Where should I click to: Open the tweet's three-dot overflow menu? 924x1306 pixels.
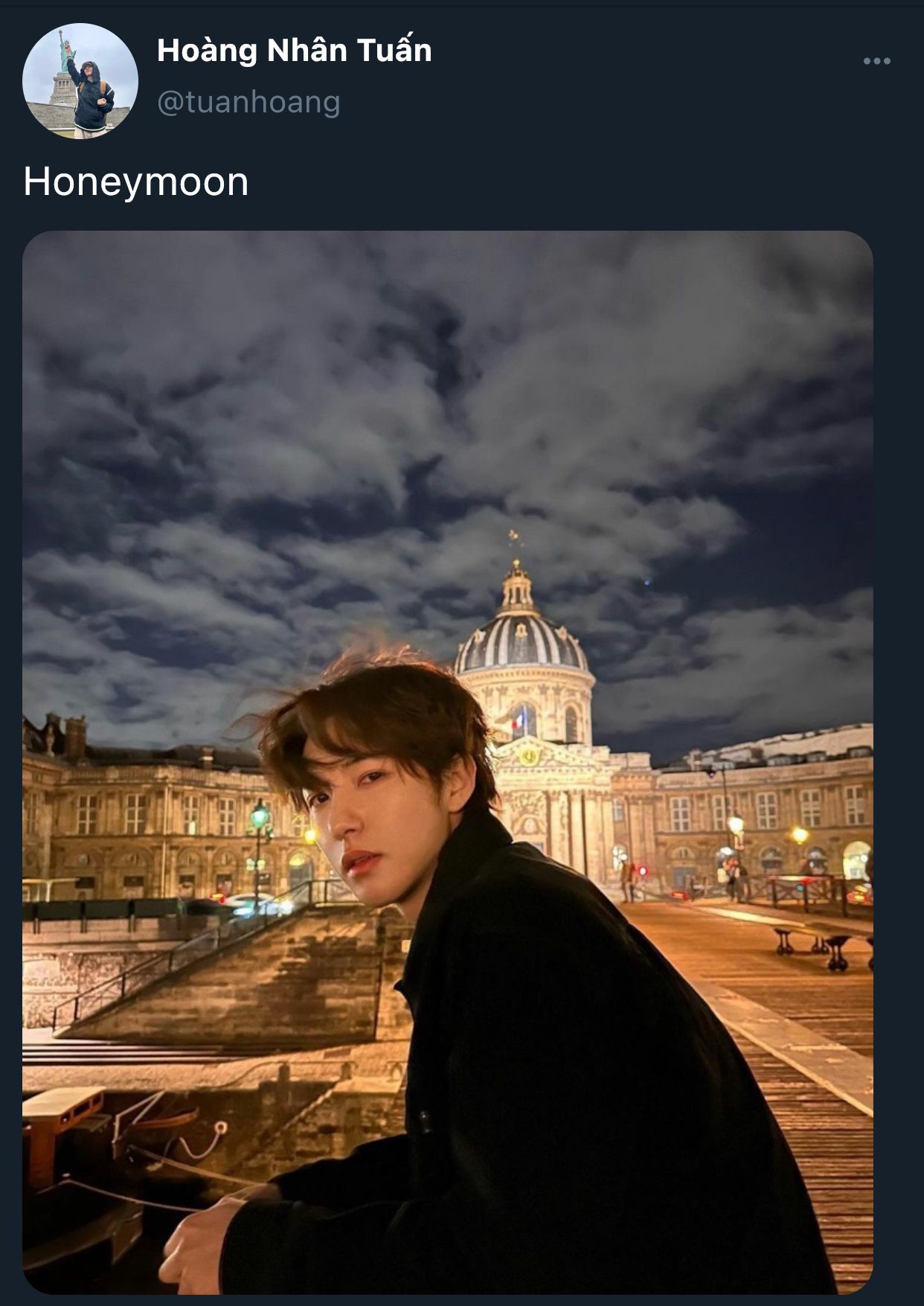point(876,61)
